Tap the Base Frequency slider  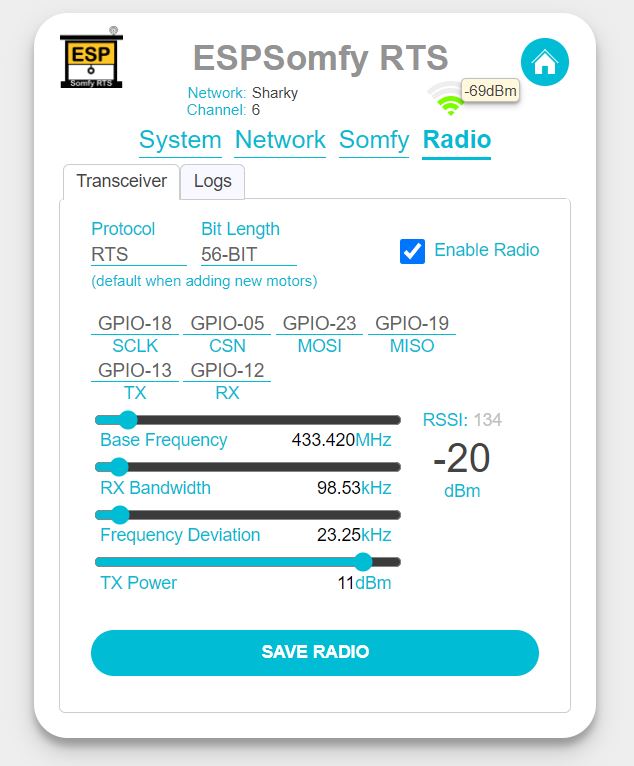248,420
